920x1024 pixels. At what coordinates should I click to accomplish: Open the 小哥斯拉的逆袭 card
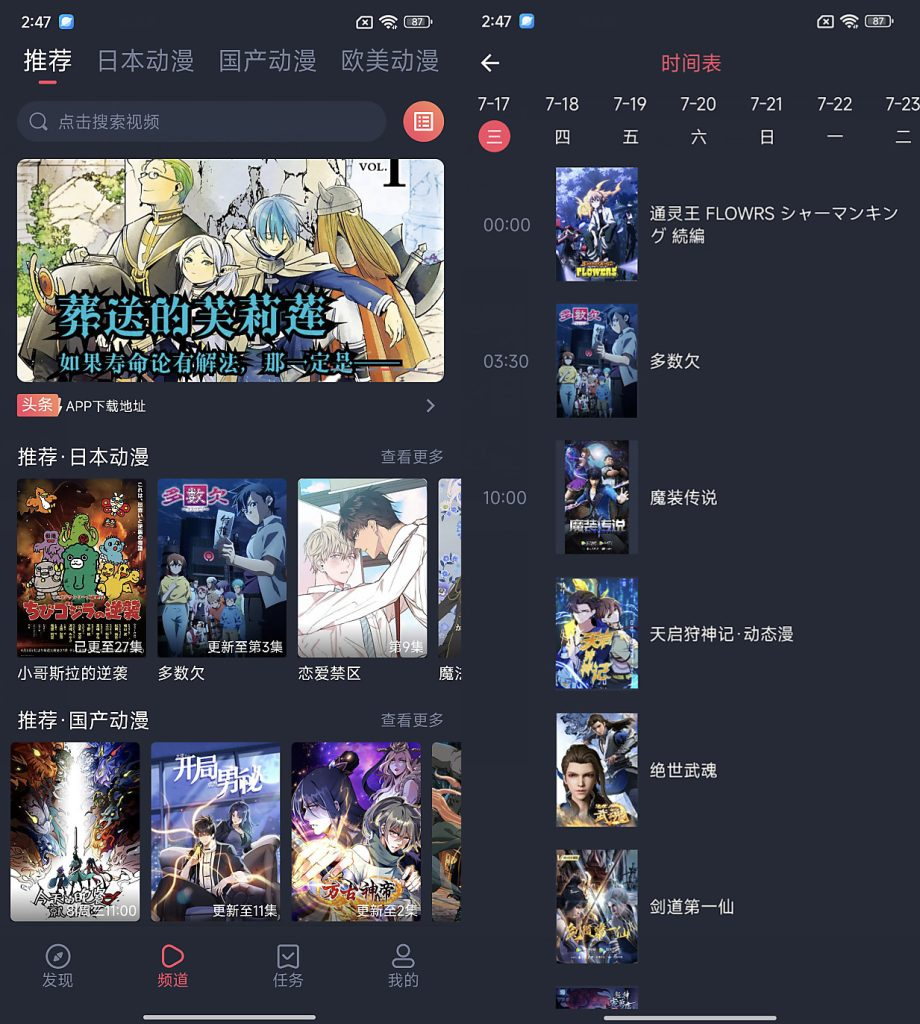[81, 578]
